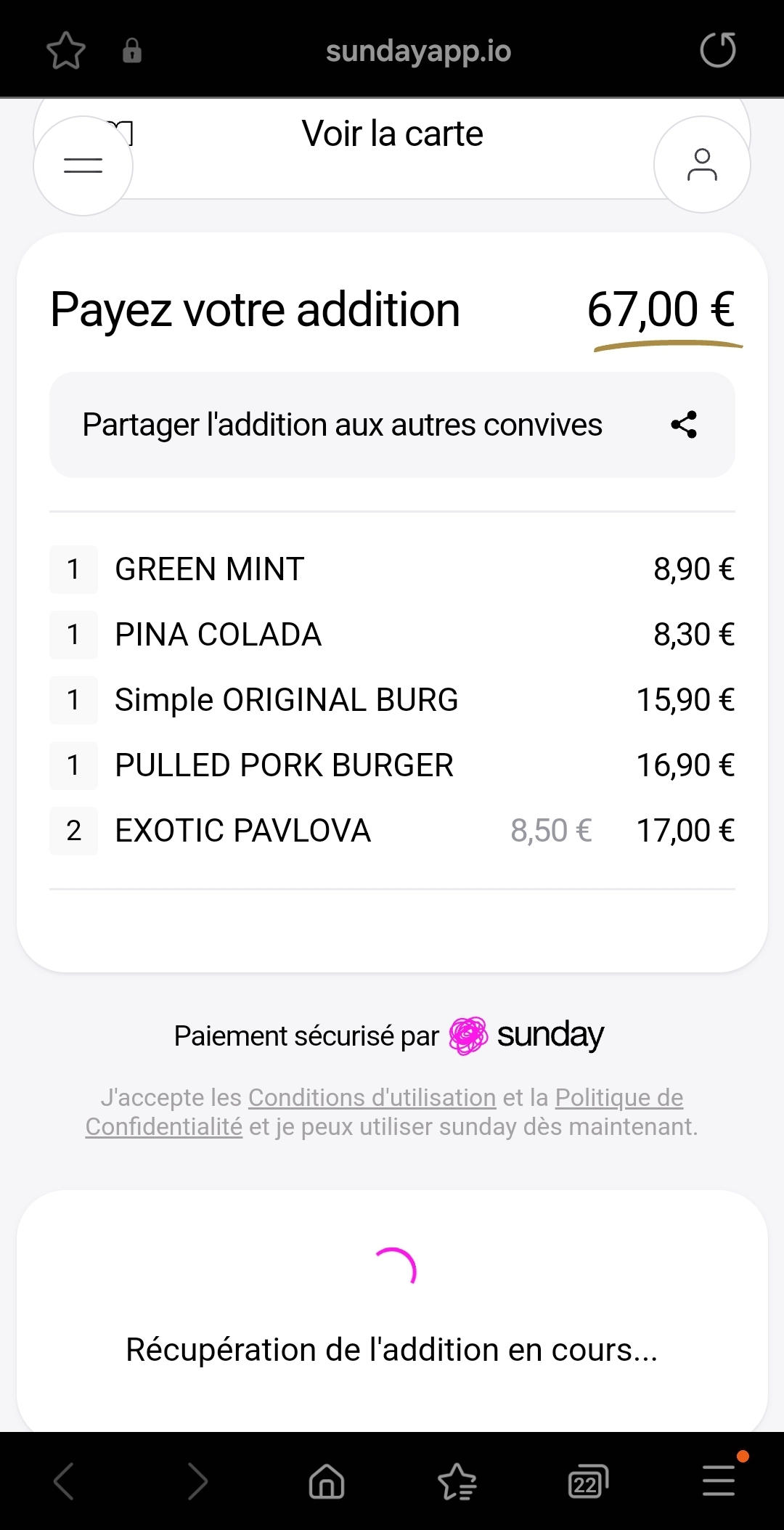Screen dimensions: 784x1530
Task: Go back to the previous page
Action: point(64,1481)
